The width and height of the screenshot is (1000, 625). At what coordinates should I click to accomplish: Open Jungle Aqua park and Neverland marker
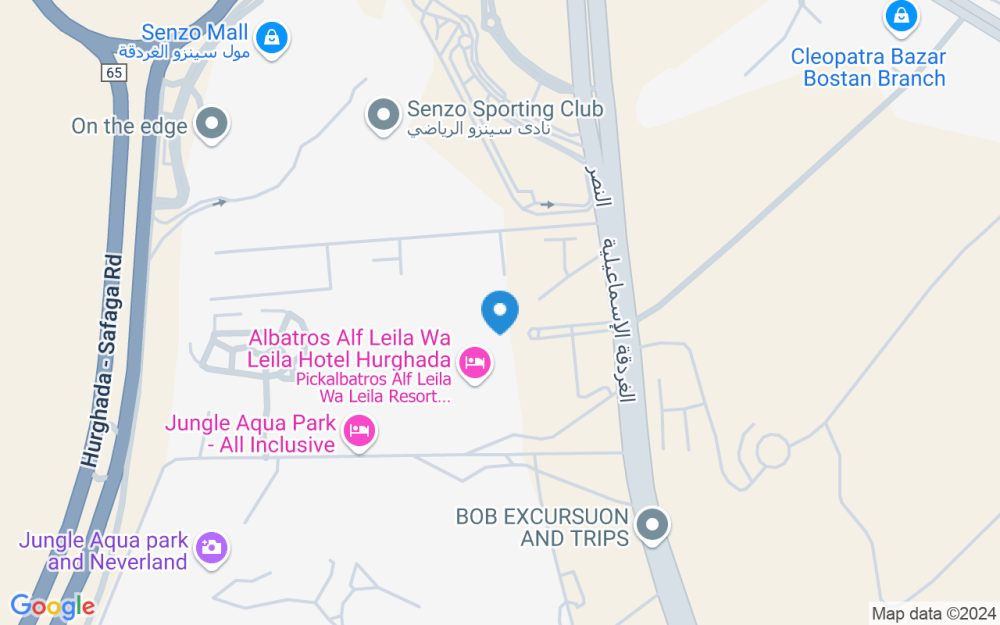click(x=212, y=547)
